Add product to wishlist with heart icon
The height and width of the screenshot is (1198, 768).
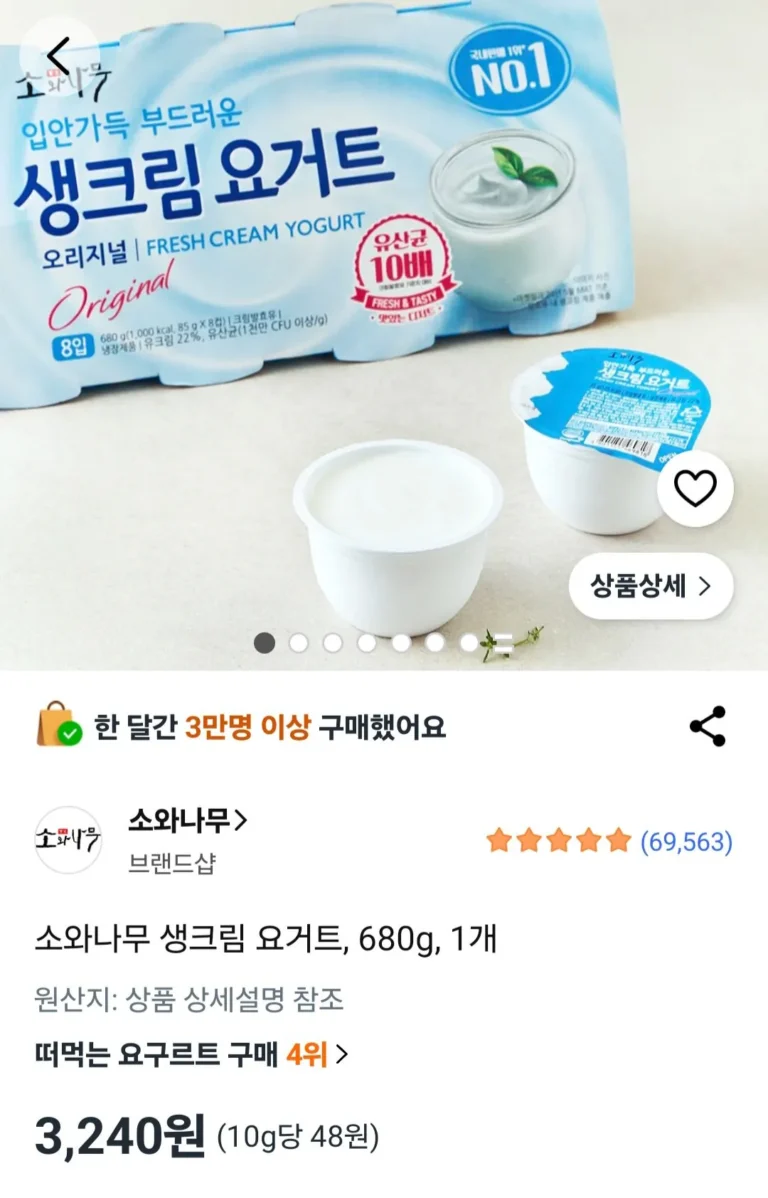coord(695,488)
